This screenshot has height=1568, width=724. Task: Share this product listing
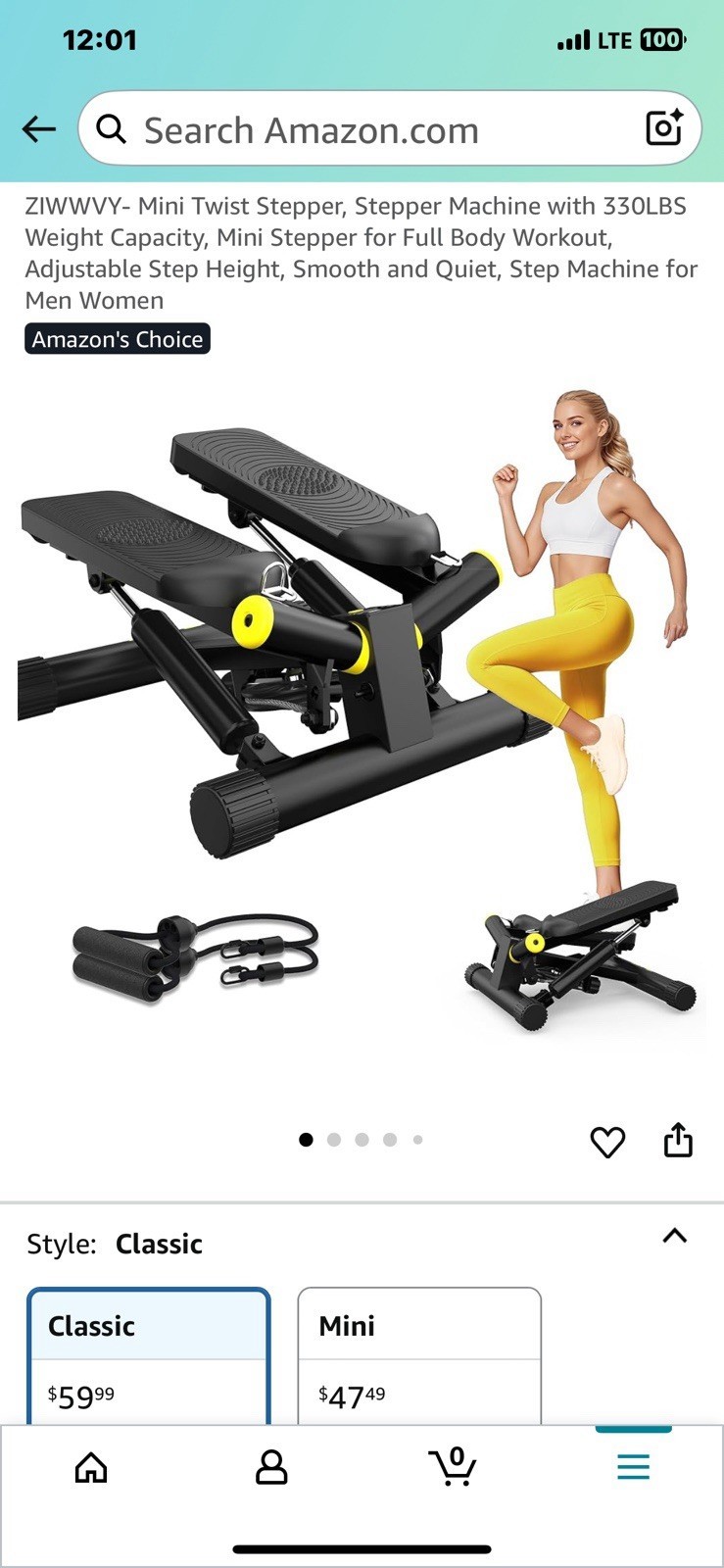tap(678, 1141)
